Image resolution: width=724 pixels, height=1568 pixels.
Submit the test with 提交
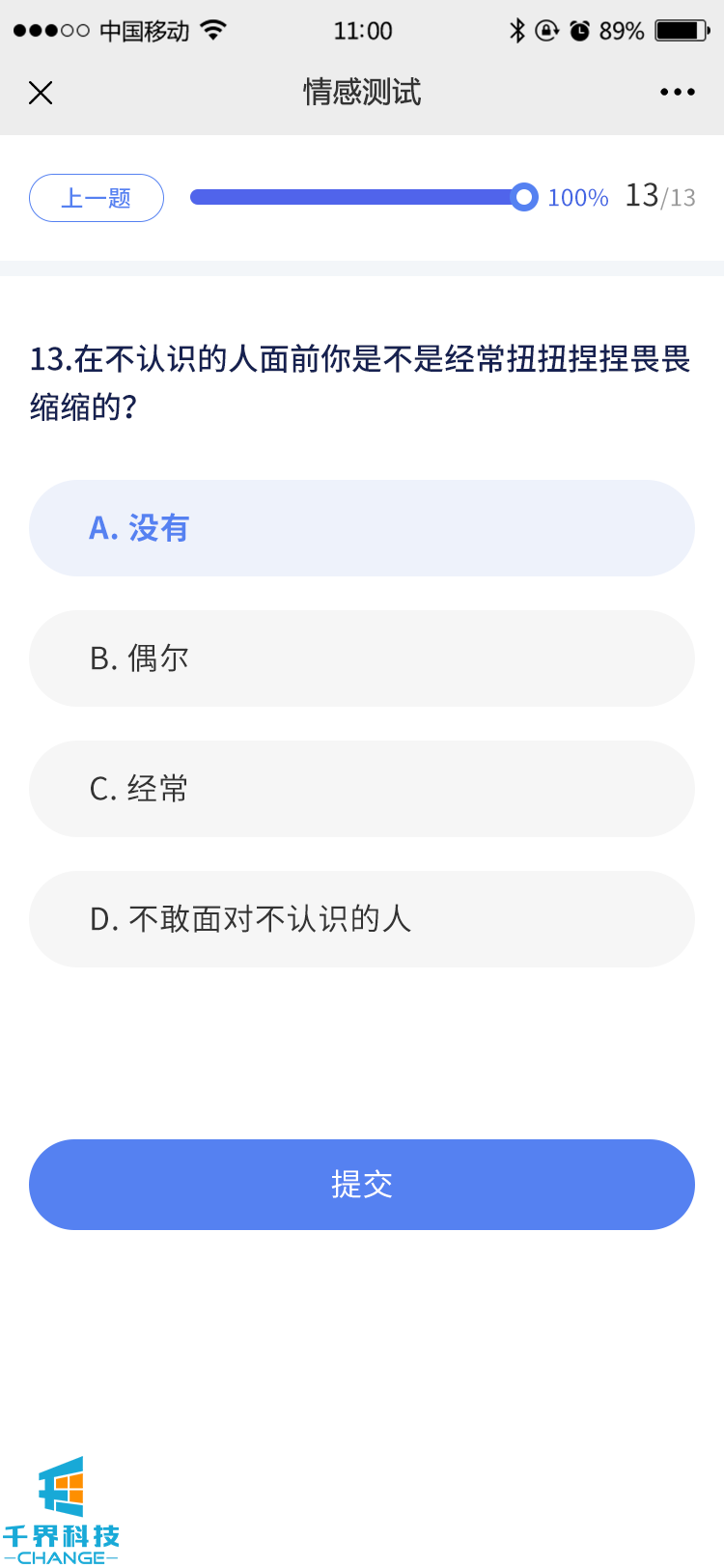click(x=362, y=1185)
